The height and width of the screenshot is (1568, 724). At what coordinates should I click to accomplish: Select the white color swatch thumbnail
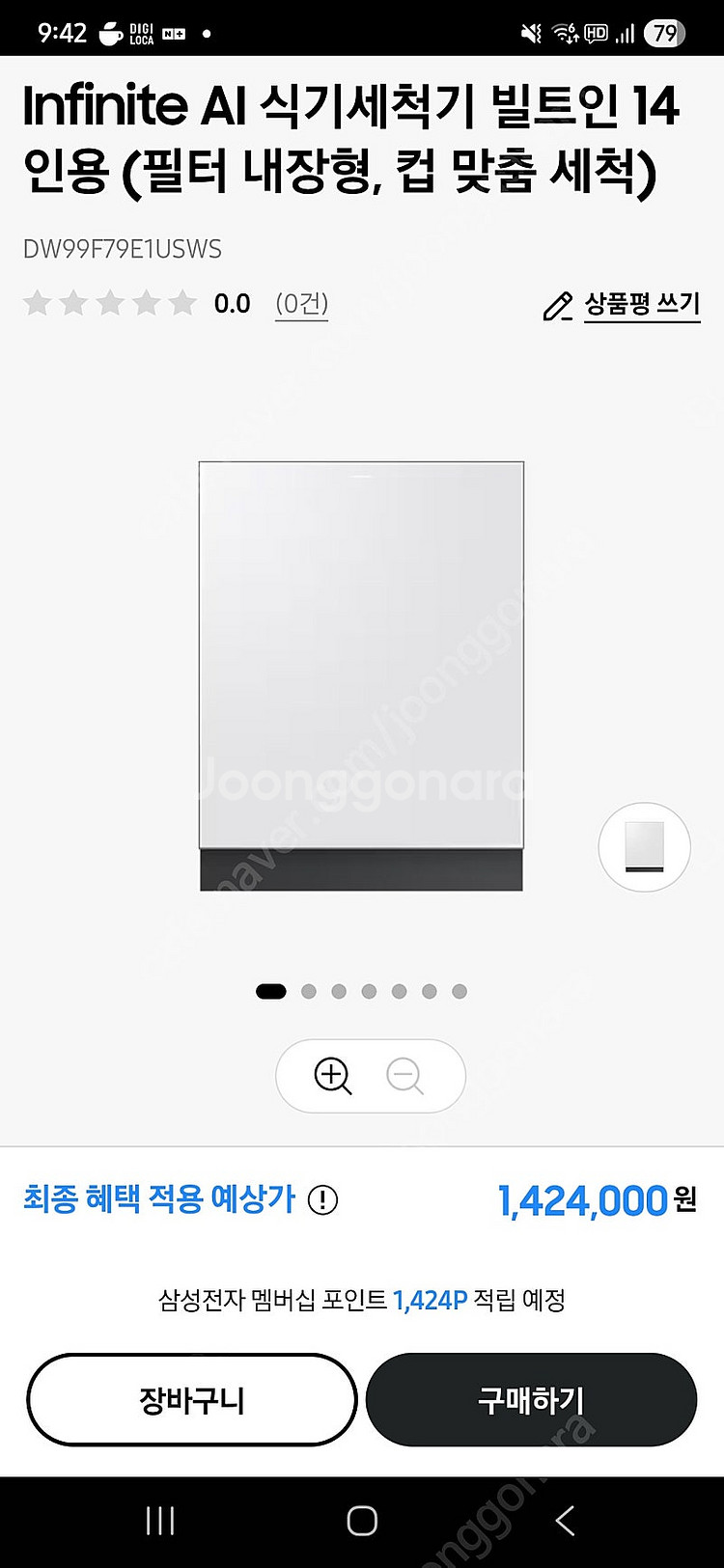[644, 847]
